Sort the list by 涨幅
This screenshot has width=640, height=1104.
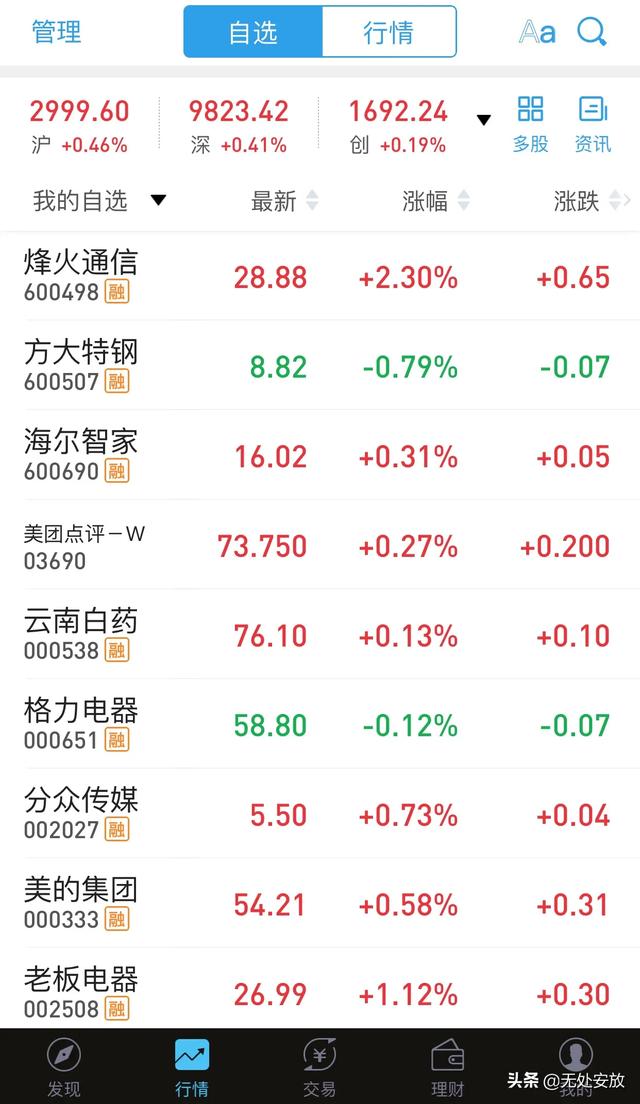pyautogui.click(x=435, y=201)
